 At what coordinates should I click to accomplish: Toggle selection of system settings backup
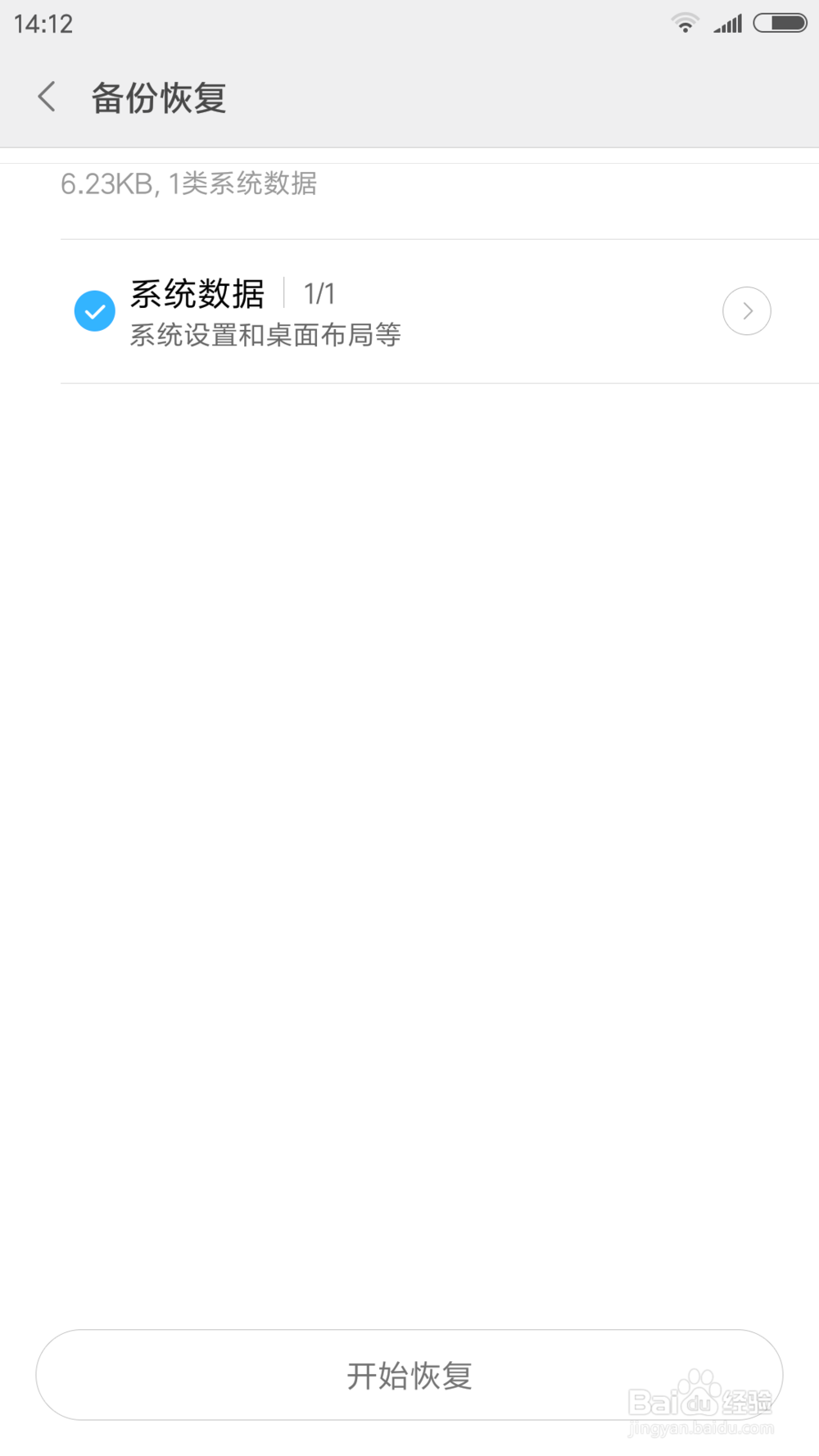click(94, 310)
